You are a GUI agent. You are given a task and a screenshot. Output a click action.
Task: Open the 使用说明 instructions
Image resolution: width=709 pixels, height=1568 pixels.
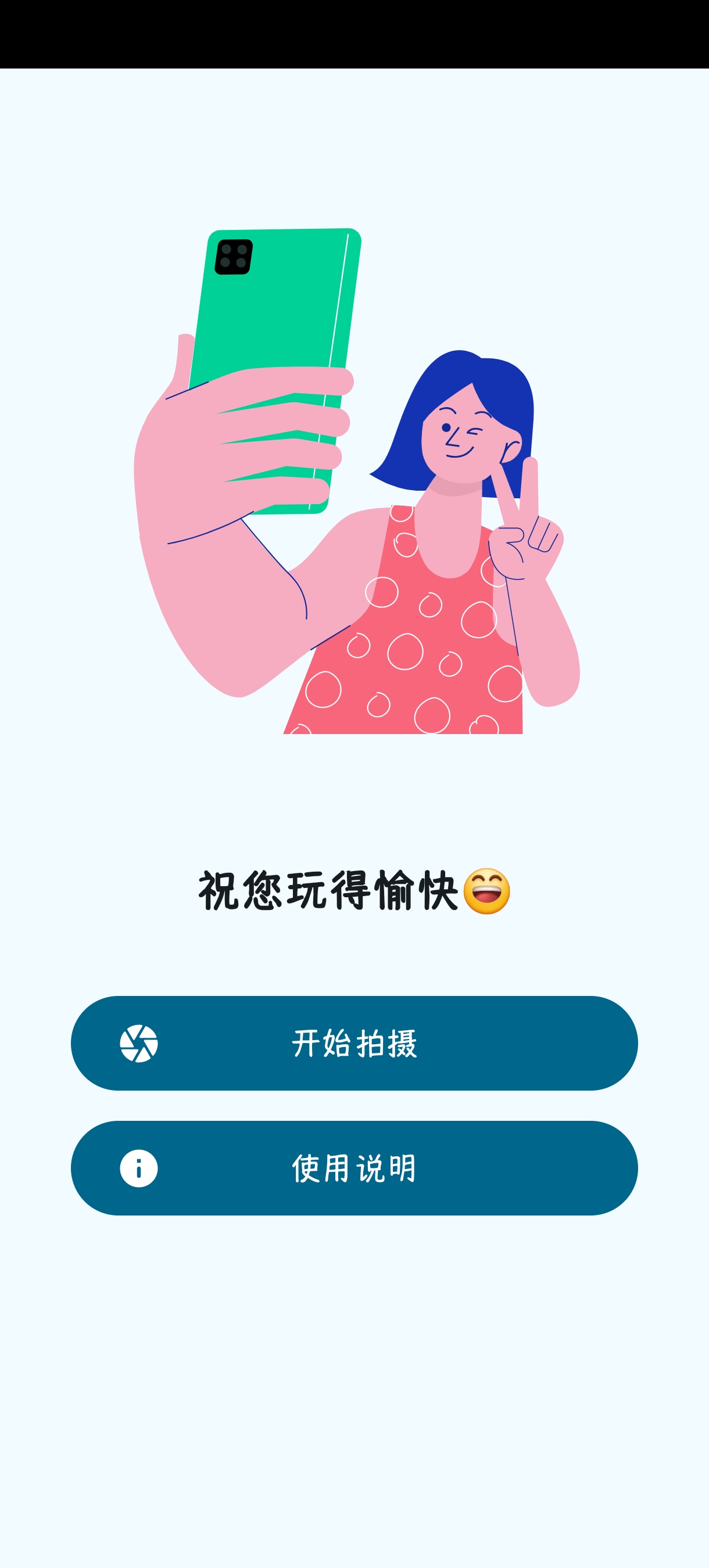pos(354,1168)
